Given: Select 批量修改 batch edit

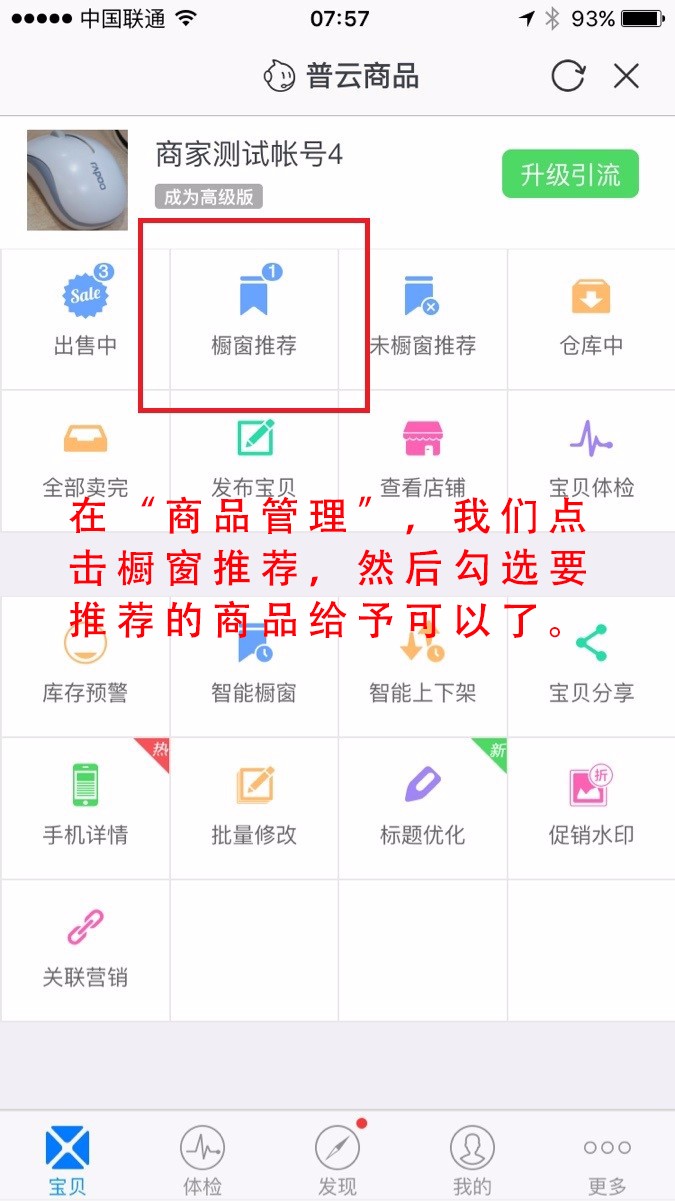Looking at the screenshot, I should [254, 805].
